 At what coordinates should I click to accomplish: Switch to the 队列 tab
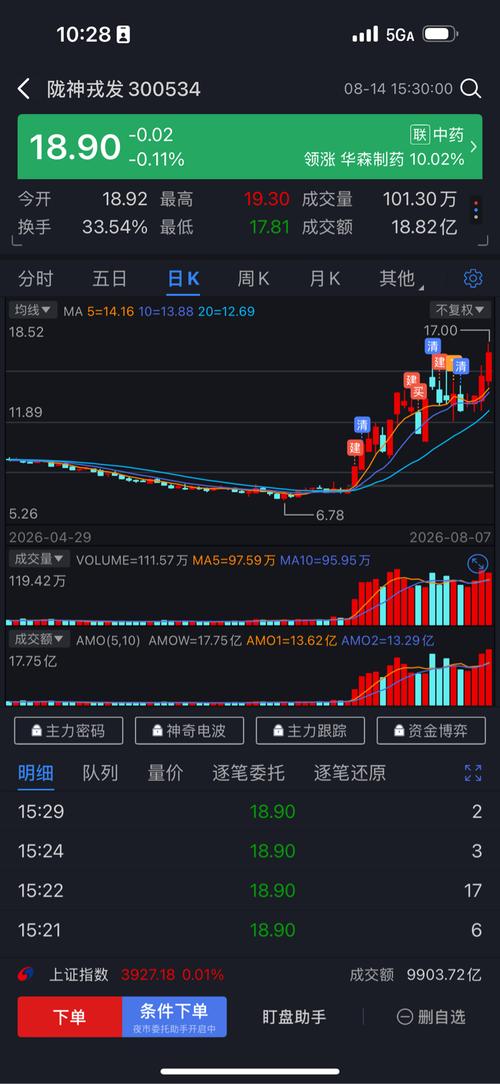(x=100, y=772)
